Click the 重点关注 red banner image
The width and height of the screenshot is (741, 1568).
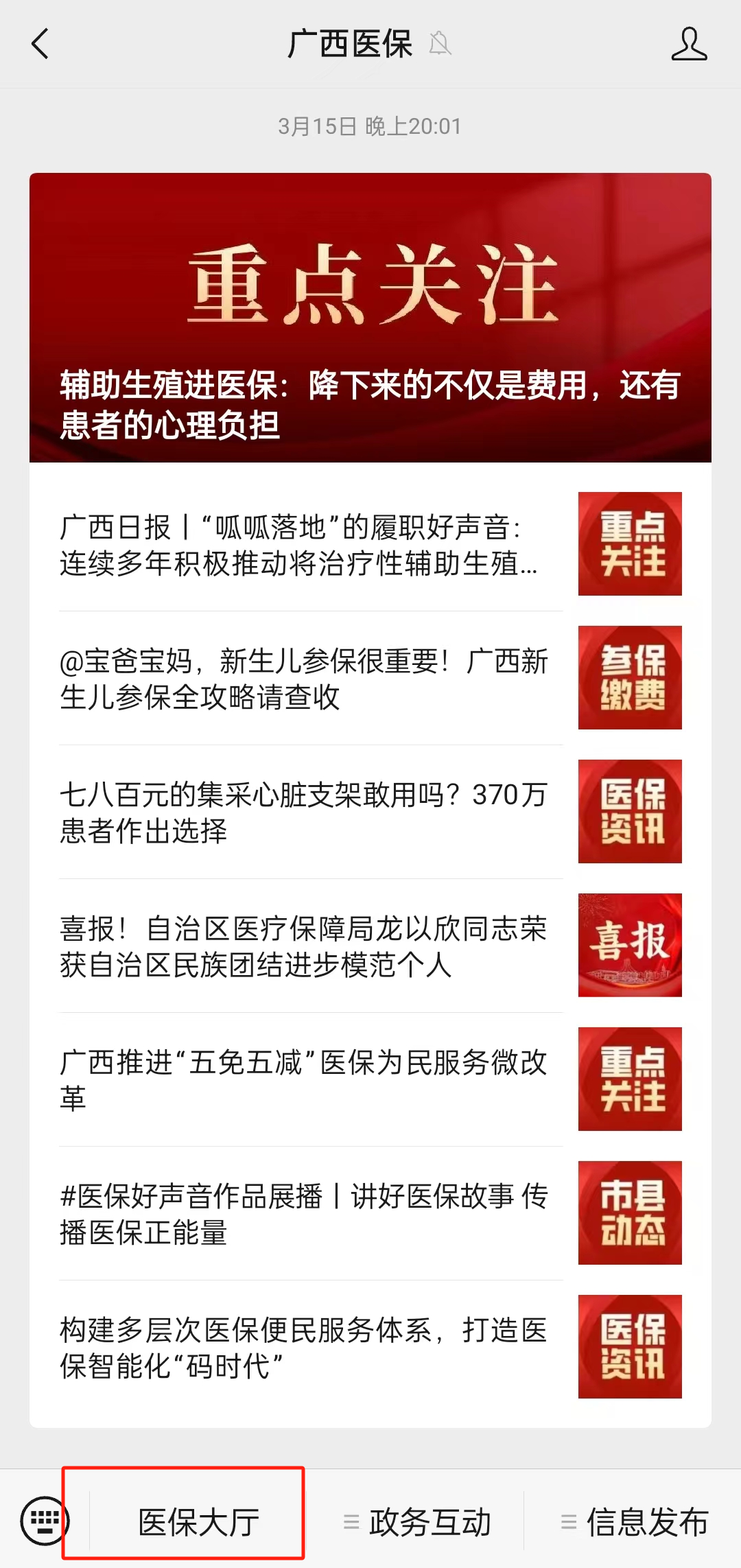tap(370, 288)
